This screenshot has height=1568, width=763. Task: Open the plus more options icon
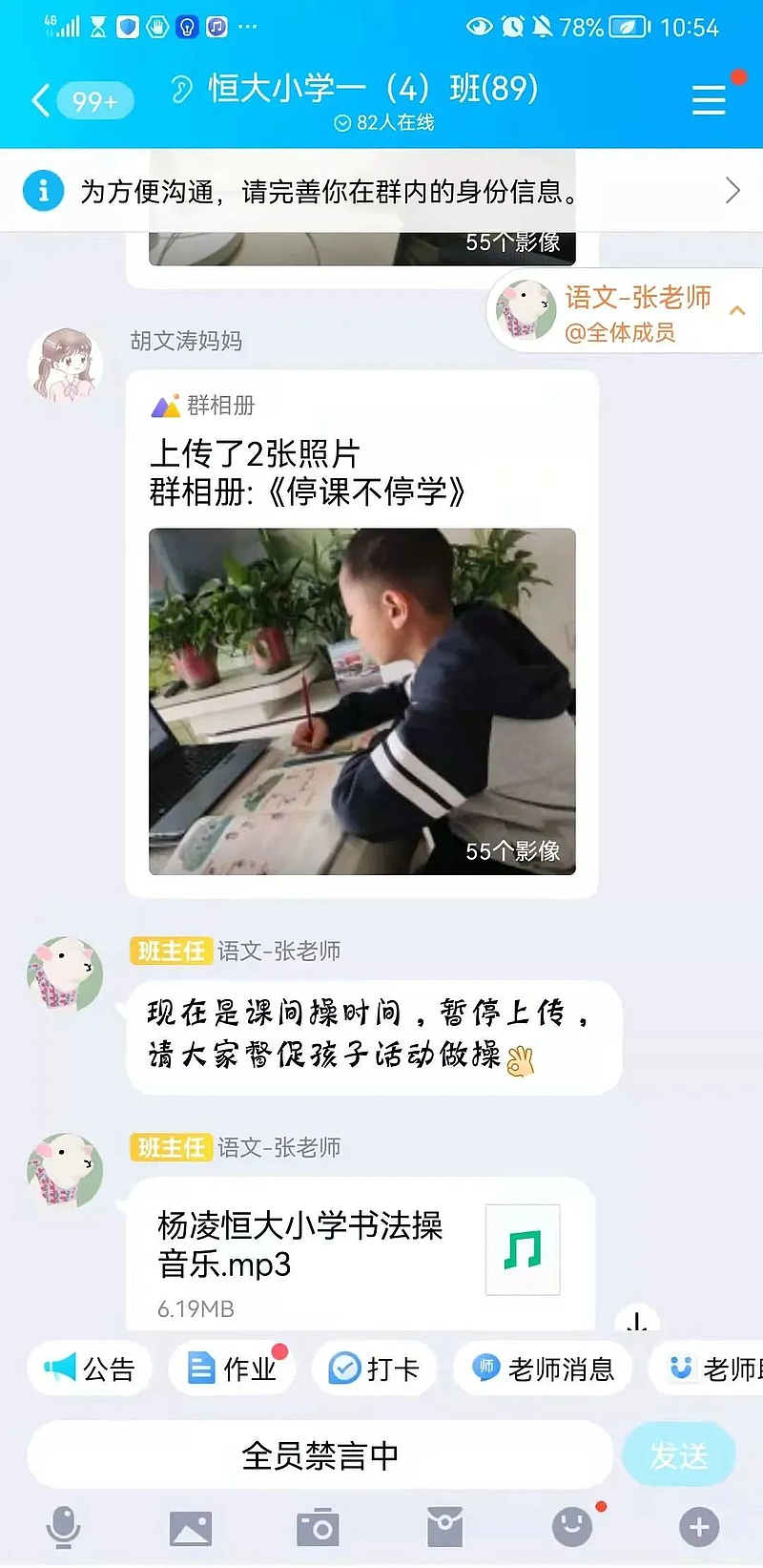(699, 1527)
